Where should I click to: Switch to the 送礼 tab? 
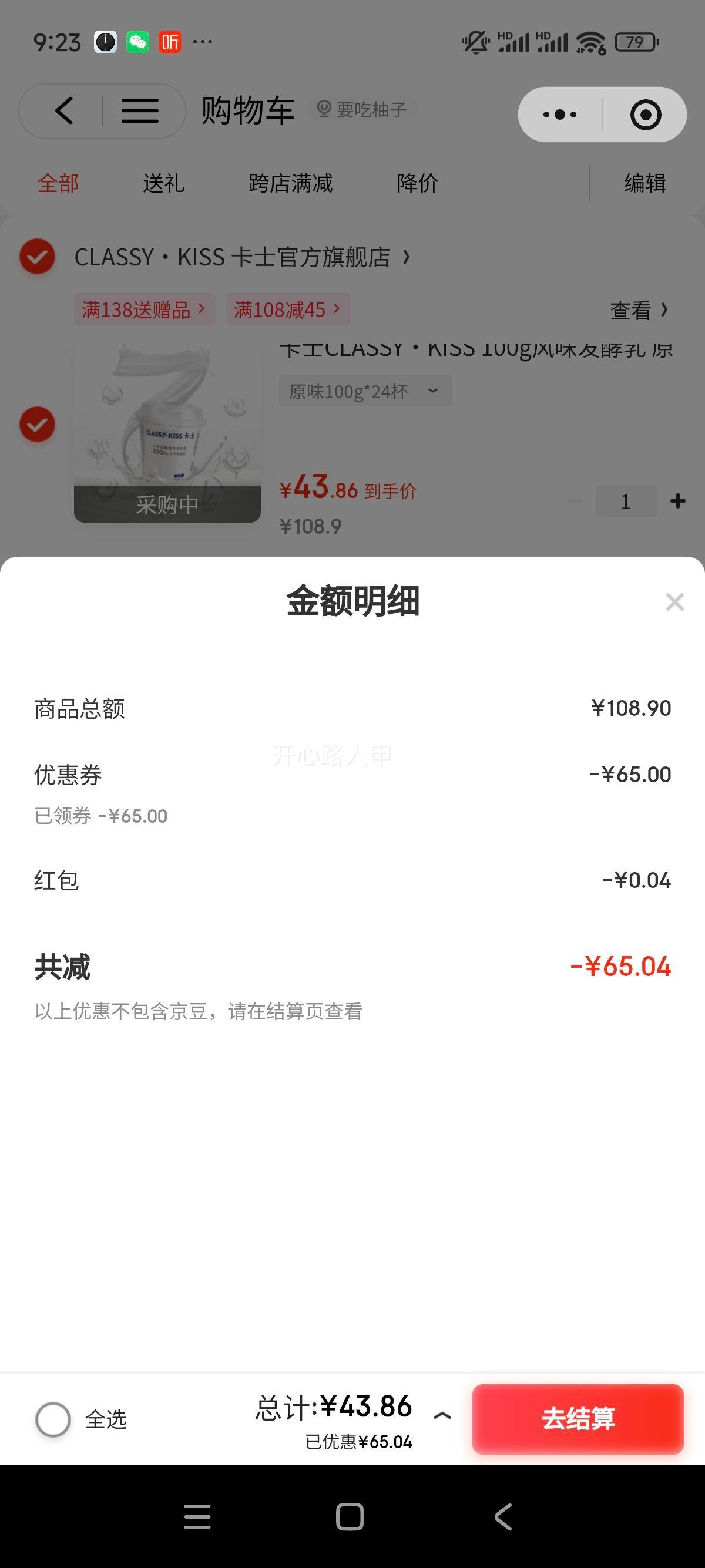[x=163, y=183]
